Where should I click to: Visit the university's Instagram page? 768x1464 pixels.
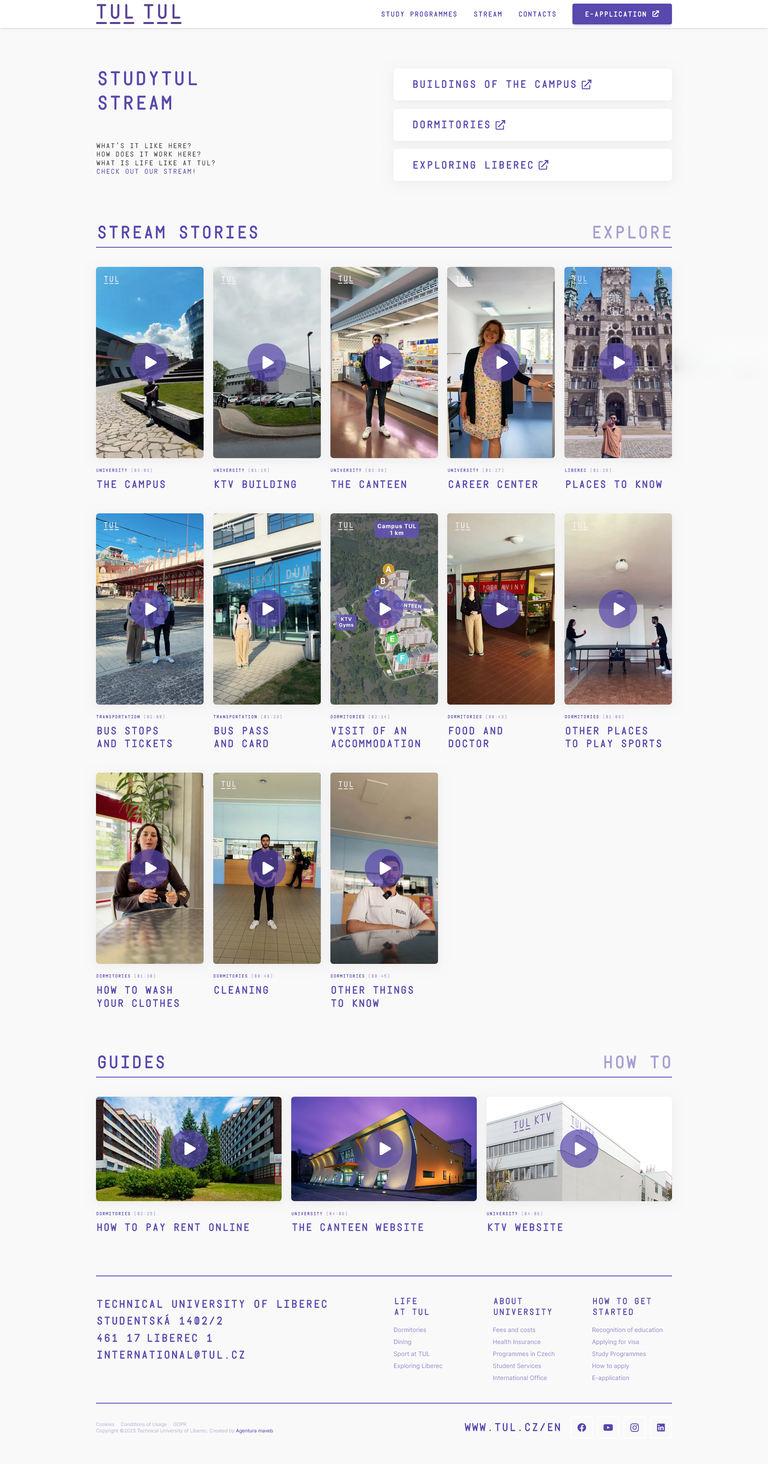click(634, 1427)
